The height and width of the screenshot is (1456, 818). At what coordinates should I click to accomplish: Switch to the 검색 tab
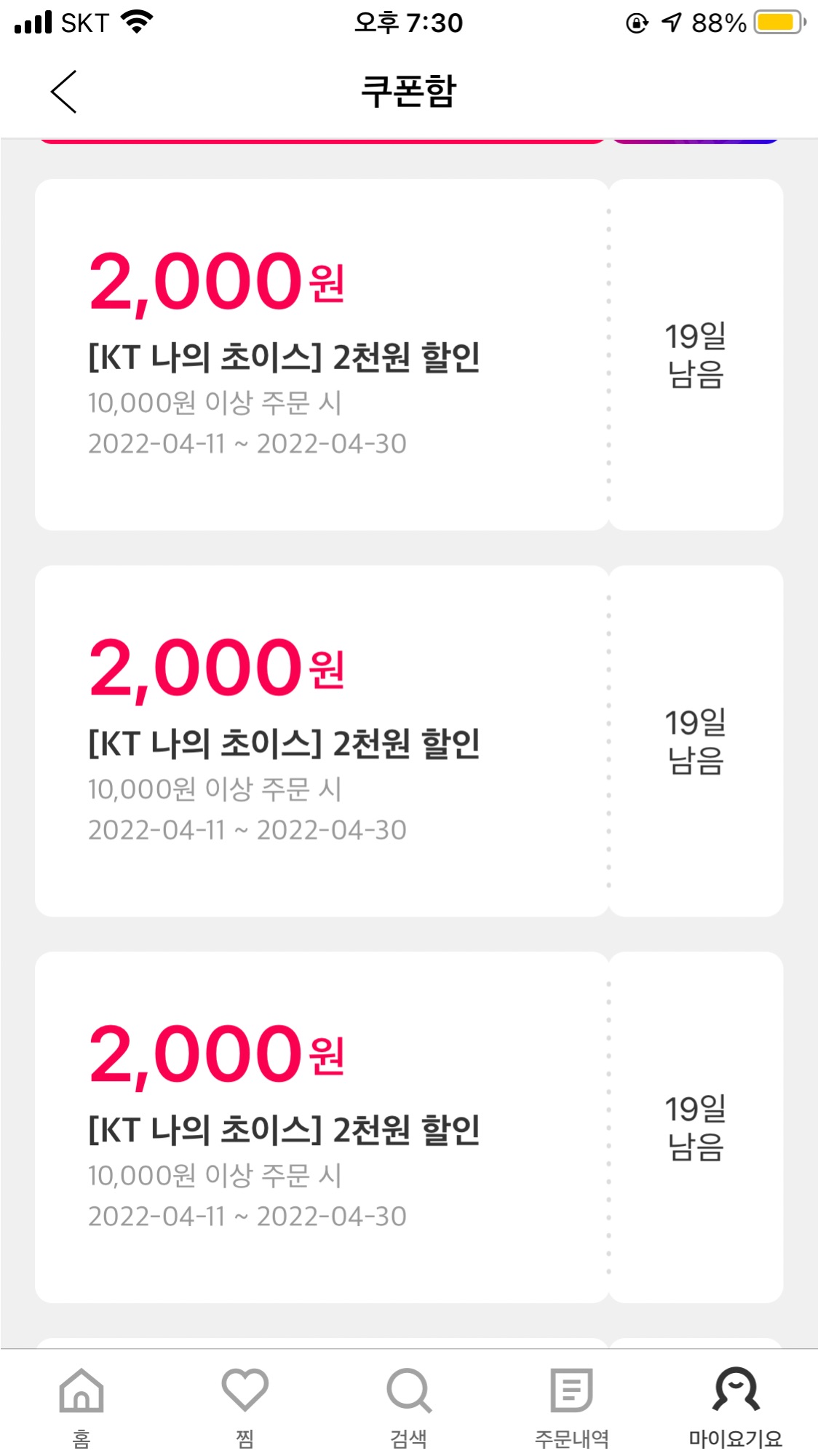coord(409,1405)
